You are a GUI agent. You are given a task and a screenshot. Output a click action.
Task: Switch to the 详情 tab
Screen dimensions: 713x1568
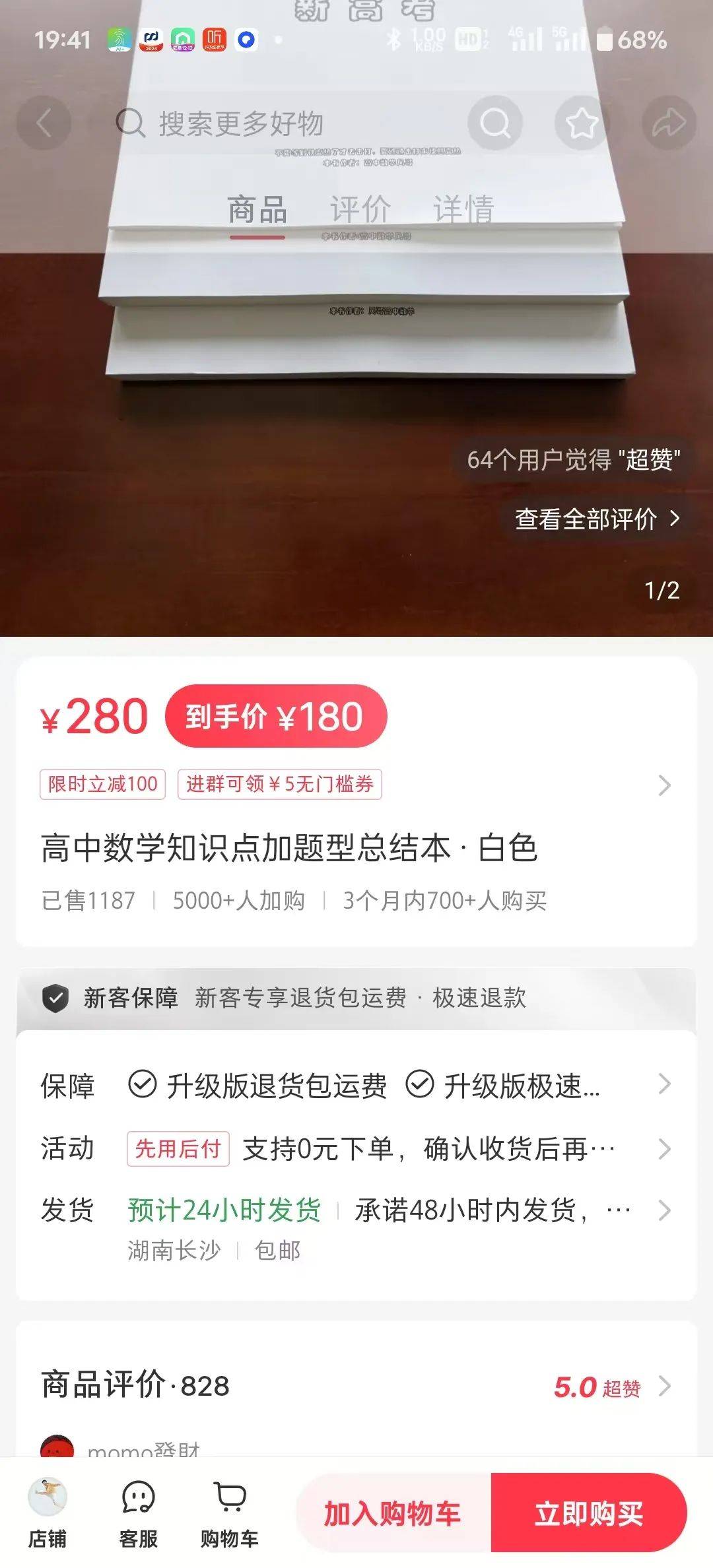(x=463, y=210)
